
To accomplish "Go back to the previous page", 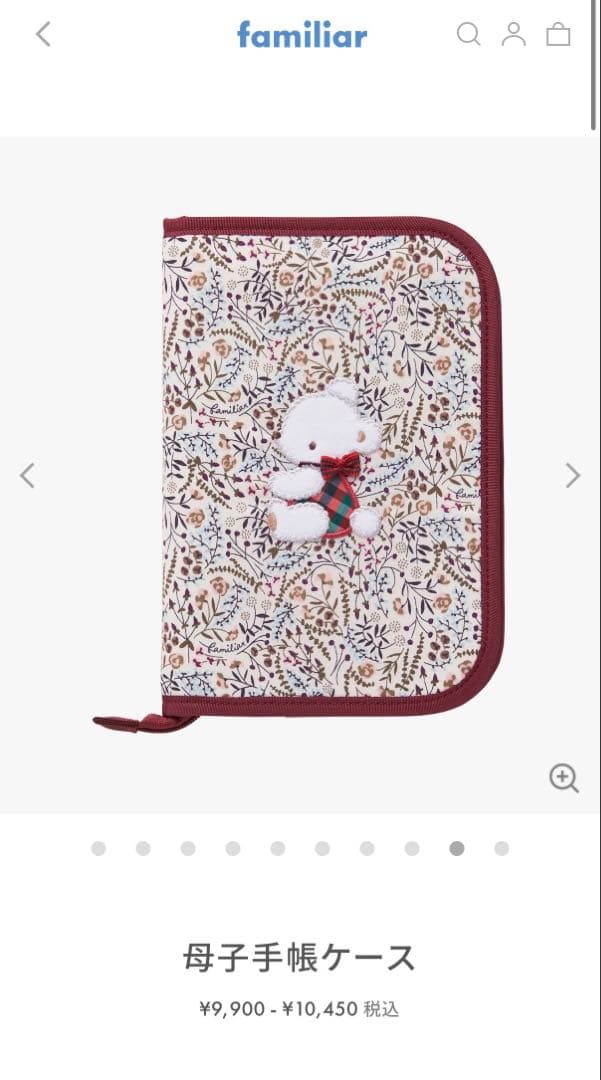I will 42,34.
